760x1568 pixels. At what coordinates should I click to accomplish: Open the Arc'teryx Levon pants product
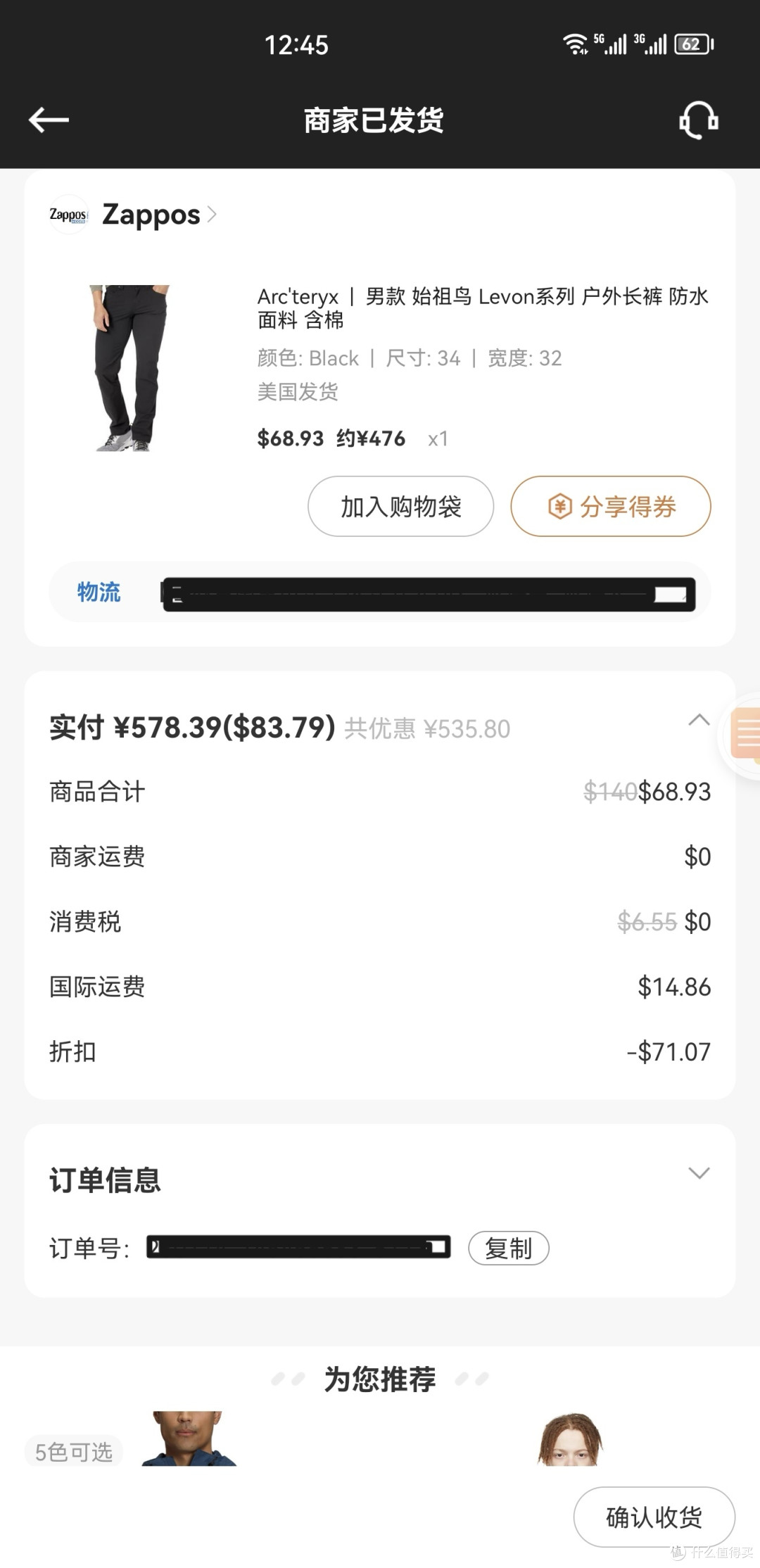(482, 308)
